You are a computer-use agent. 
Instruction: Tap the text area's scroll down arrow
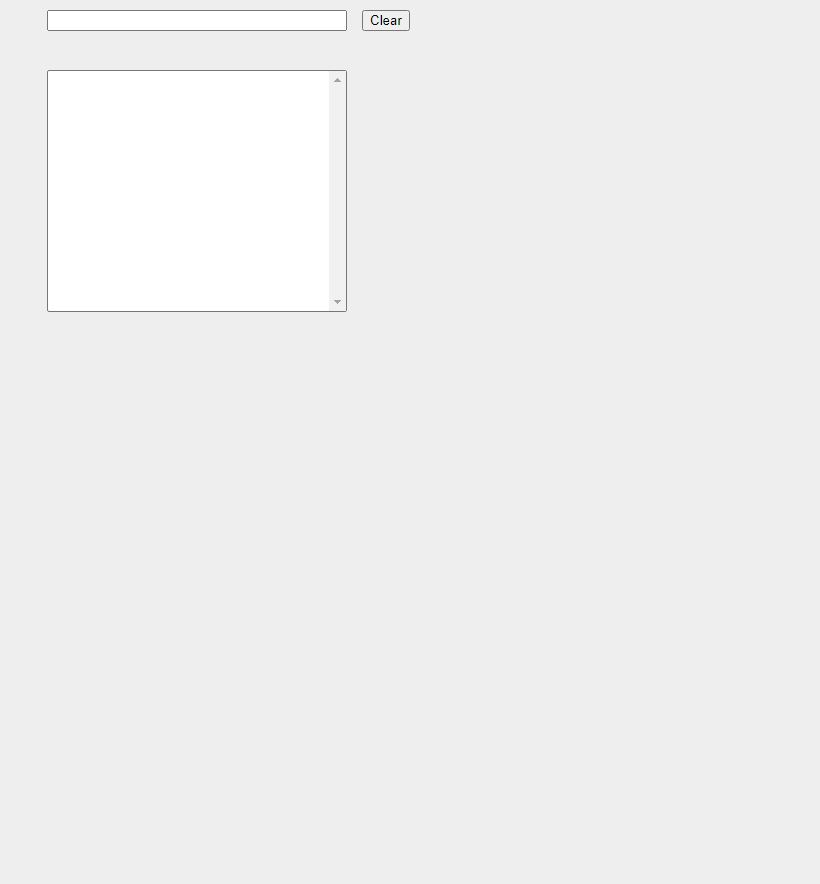(337, 302)
